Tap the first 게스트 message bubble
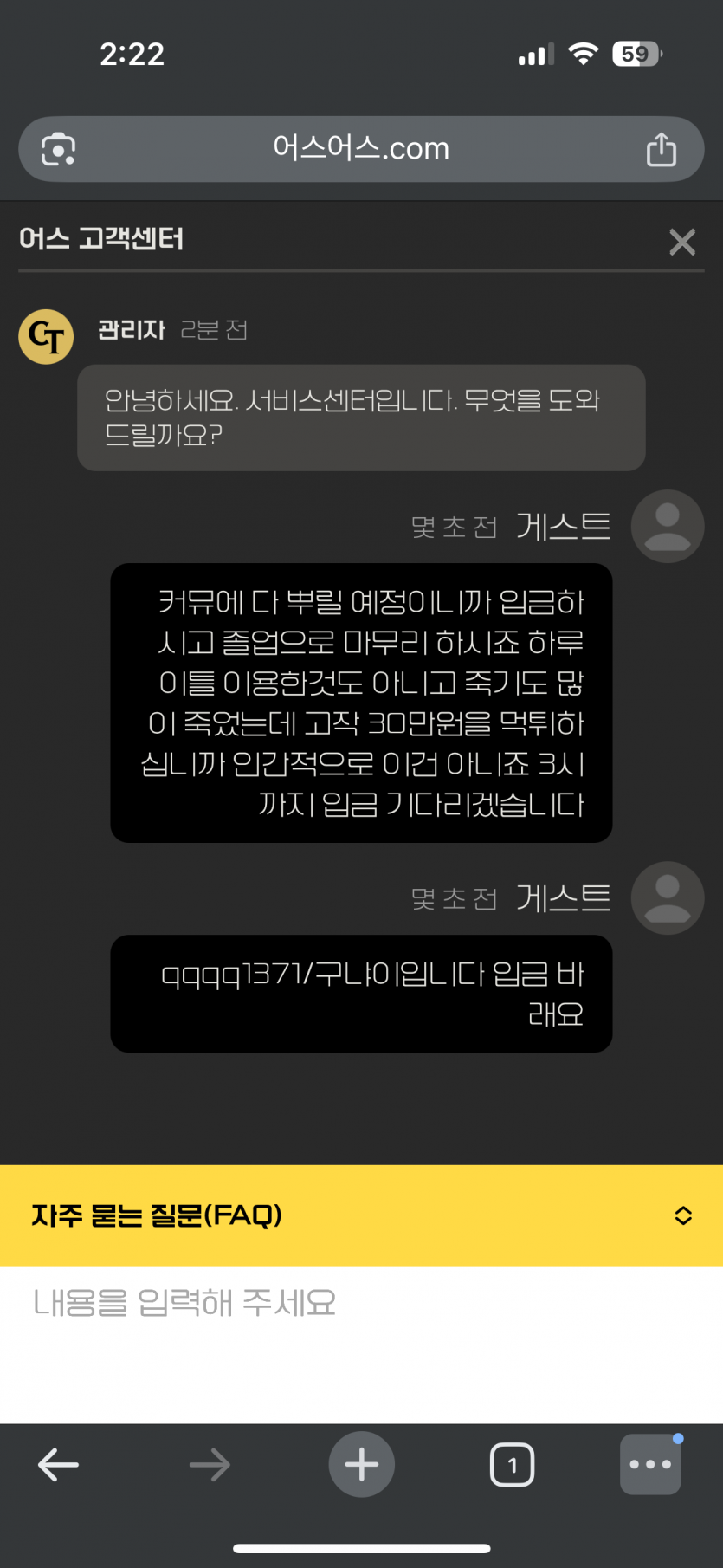723x1568 pixels. point(361,703)
